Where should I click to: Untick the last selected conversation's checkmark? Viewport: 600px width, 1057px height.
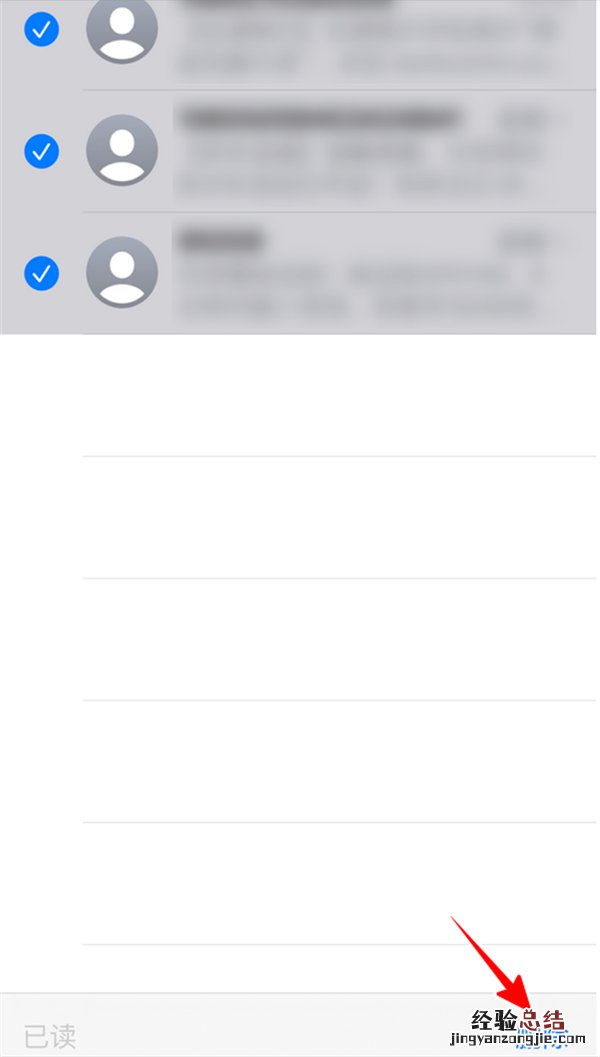(x=41, y=272)
